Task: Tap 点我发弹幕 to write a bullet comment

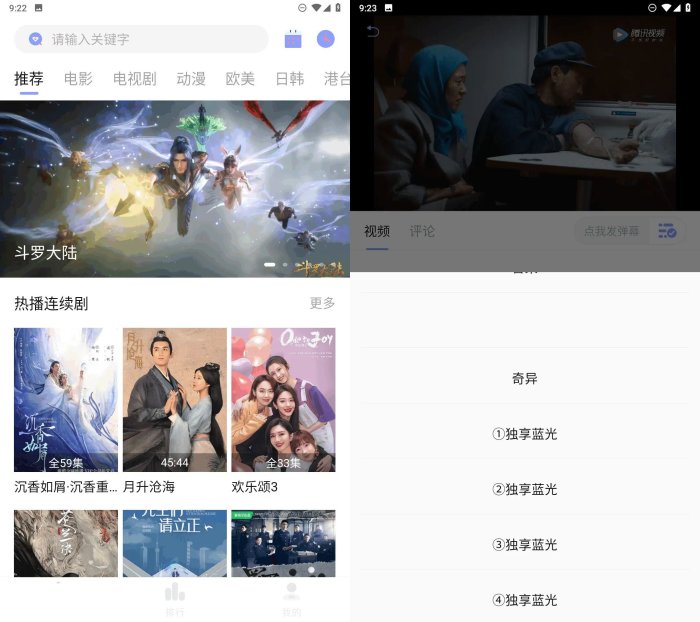Action: [x=610, y=231]
